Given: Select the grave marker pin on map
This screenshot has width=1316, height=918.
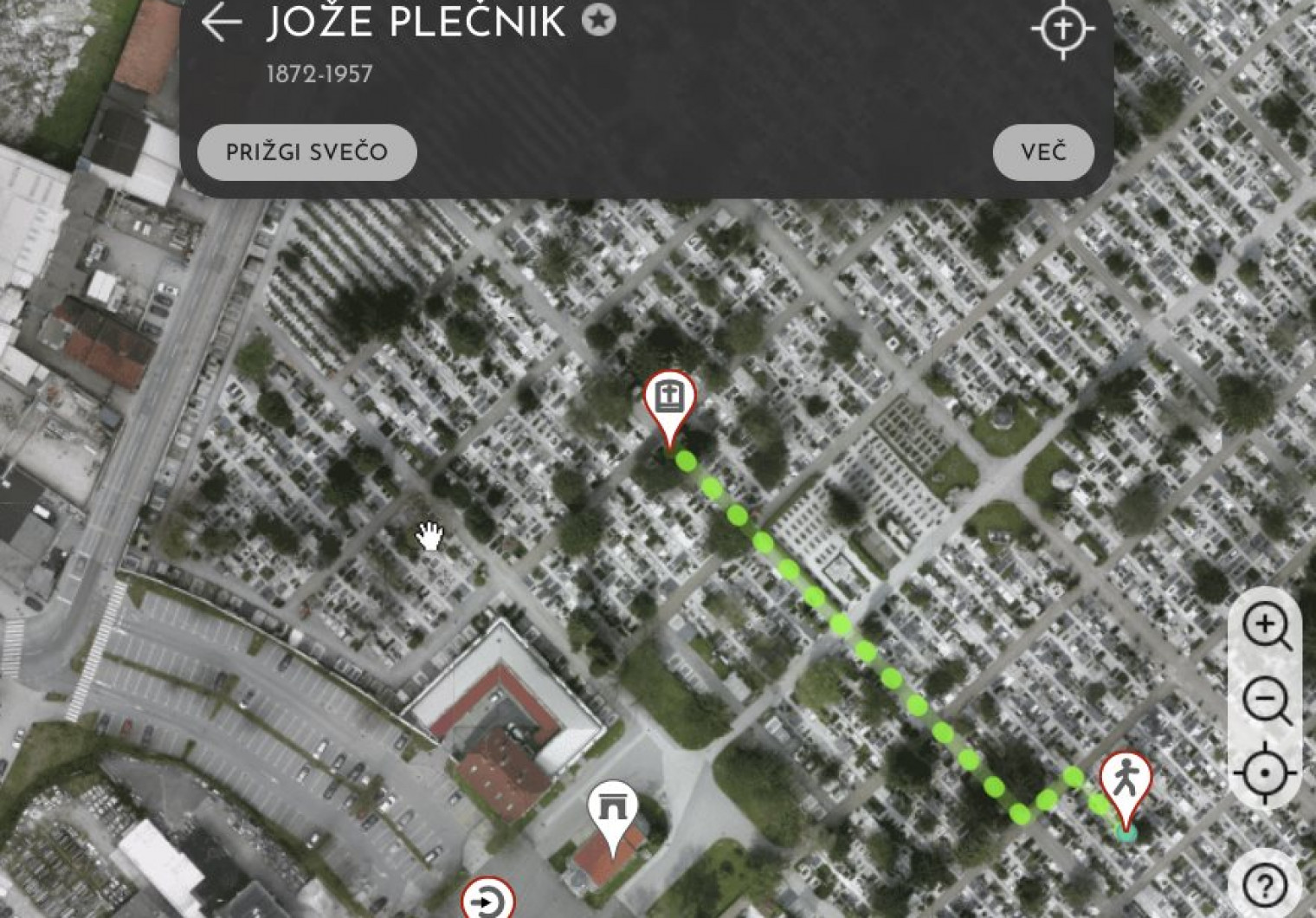Looking at the screenshot, I should (669, 399).
